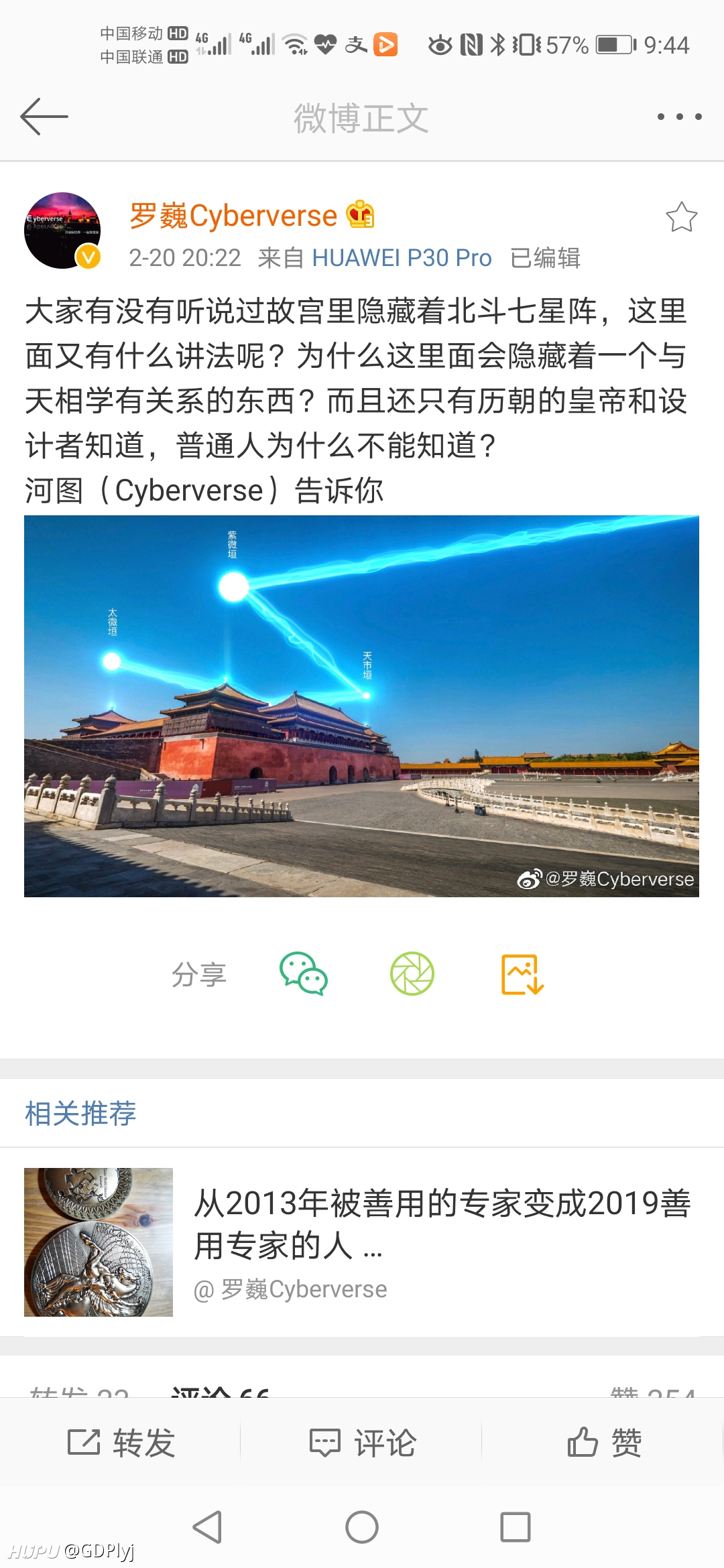Open 罗巍Cyberverse's profile avatar
Screen dimensions: 724x1568
click(63, 231)
